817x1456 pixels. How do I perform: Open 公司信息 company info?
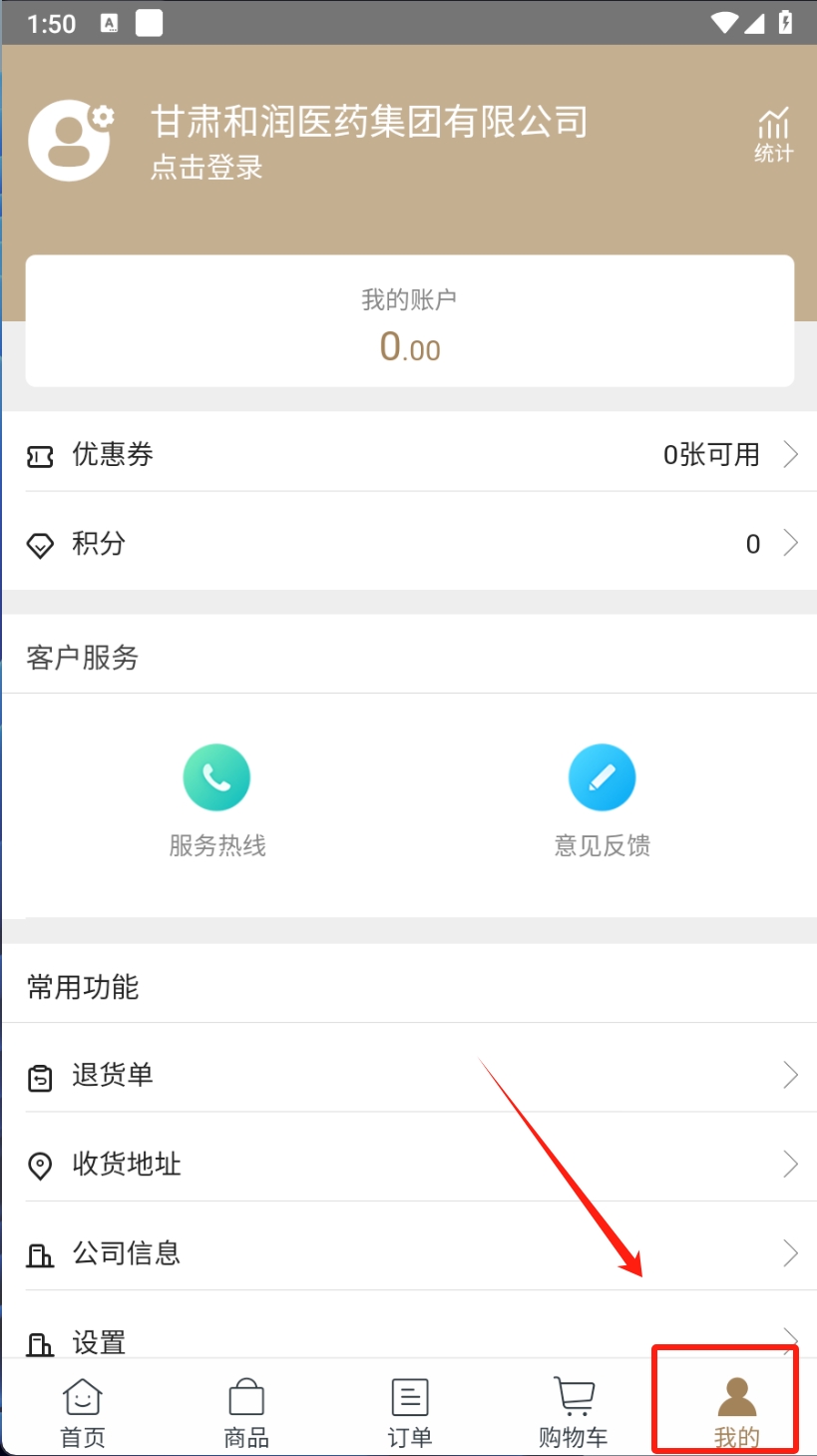(409, 1252)
